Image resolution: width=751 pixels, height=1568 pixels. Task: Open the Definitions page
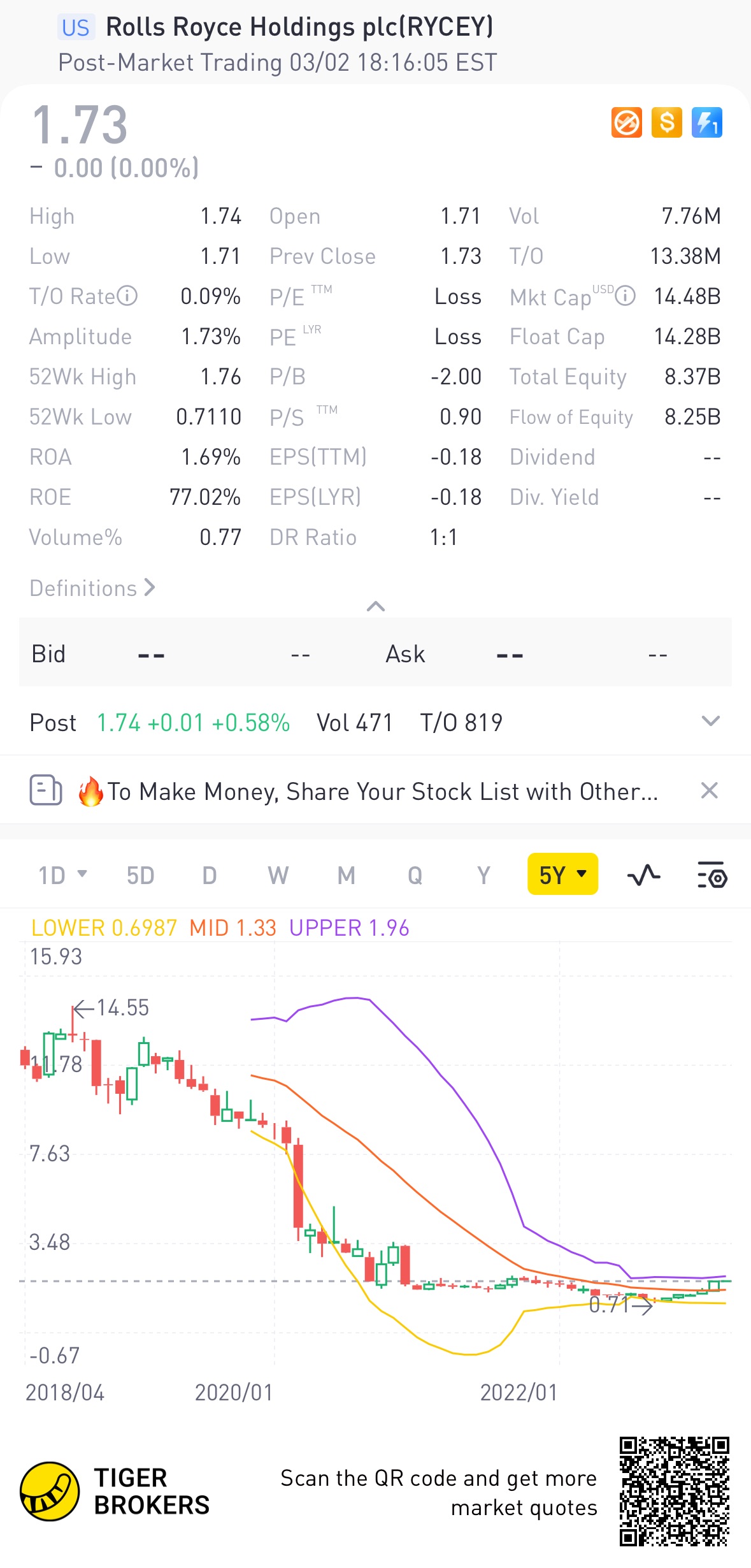92,588
